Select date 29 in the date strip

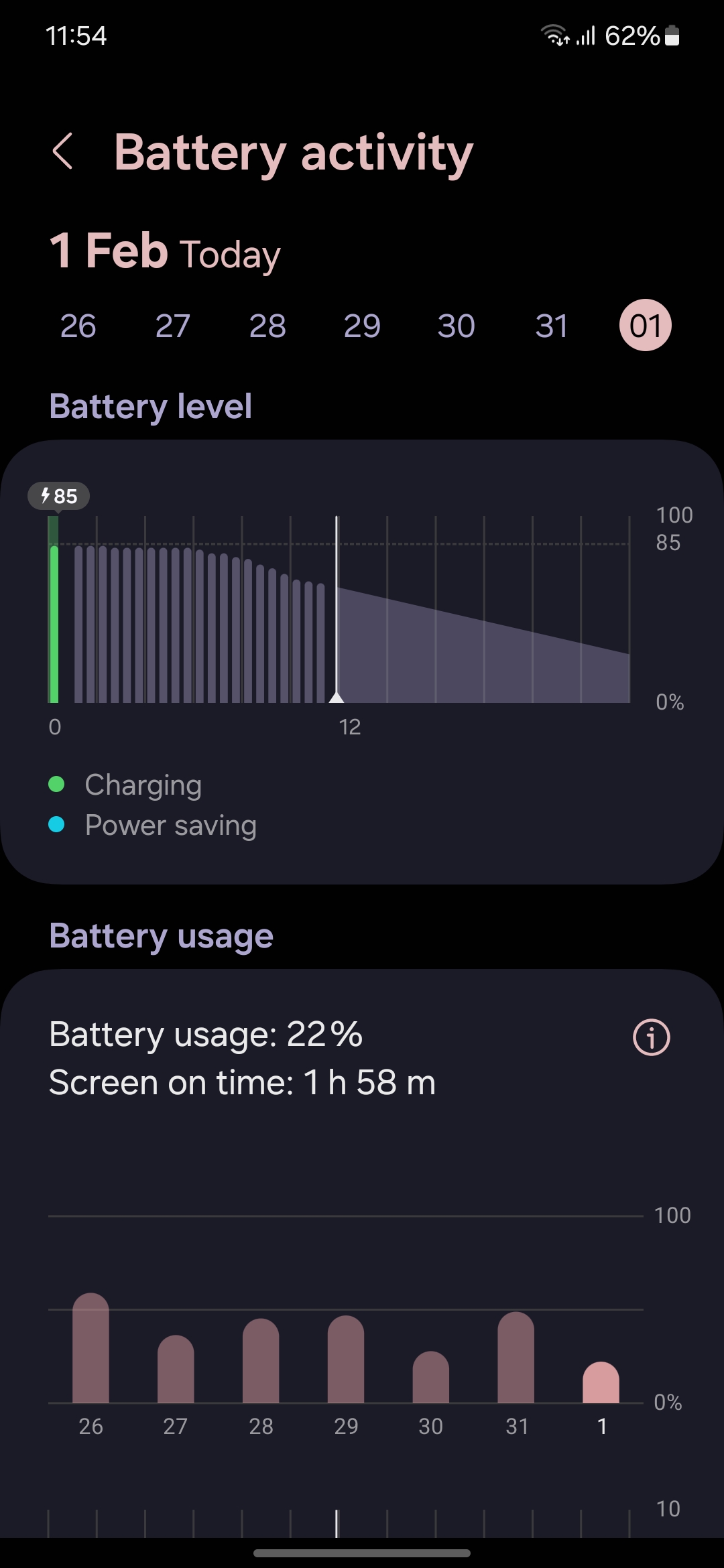click(x=362, y=326)
